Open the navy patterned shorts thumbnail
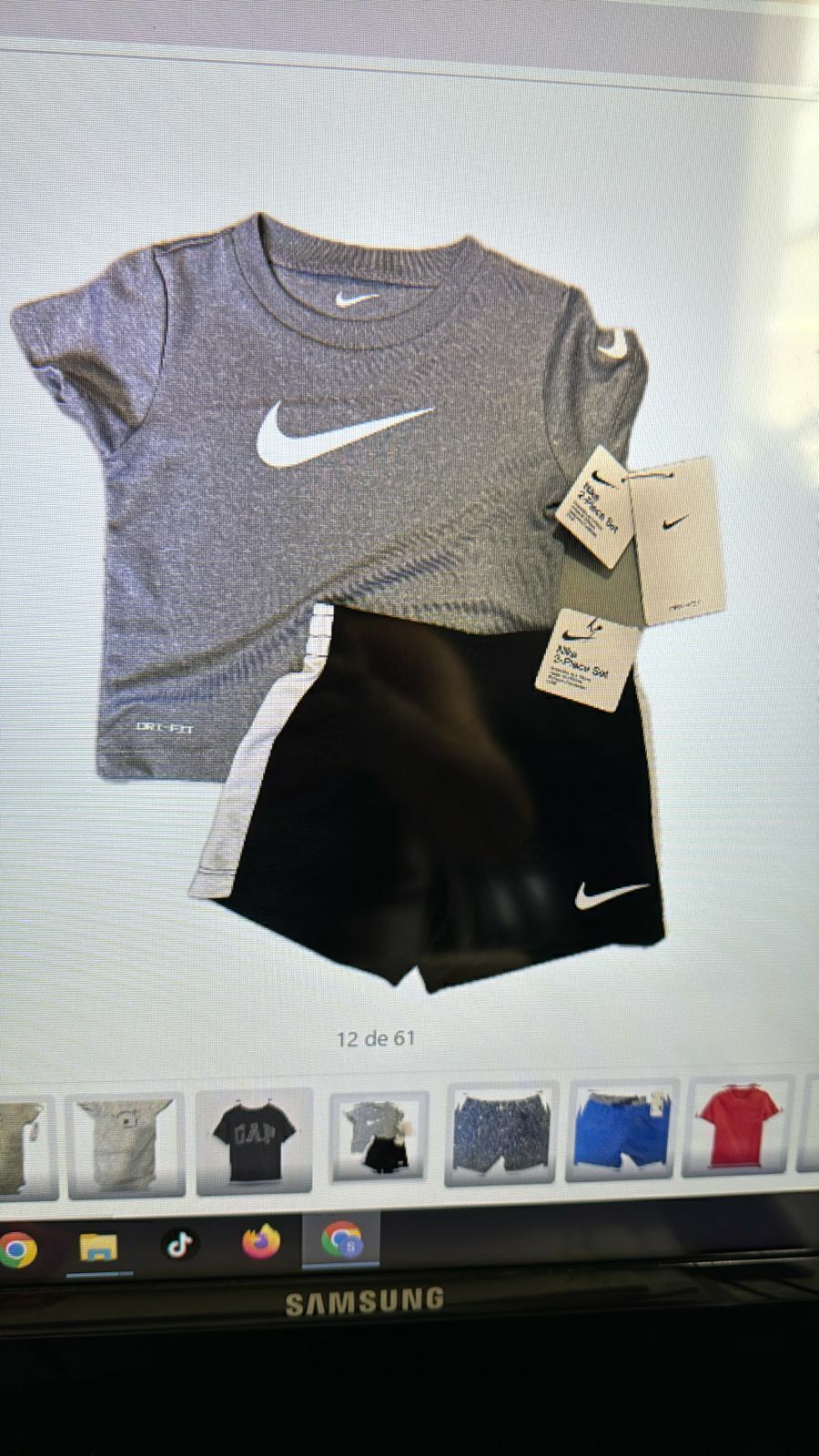The width and height of the screenshot is (819, 1456). click(x=500, y=1134)
